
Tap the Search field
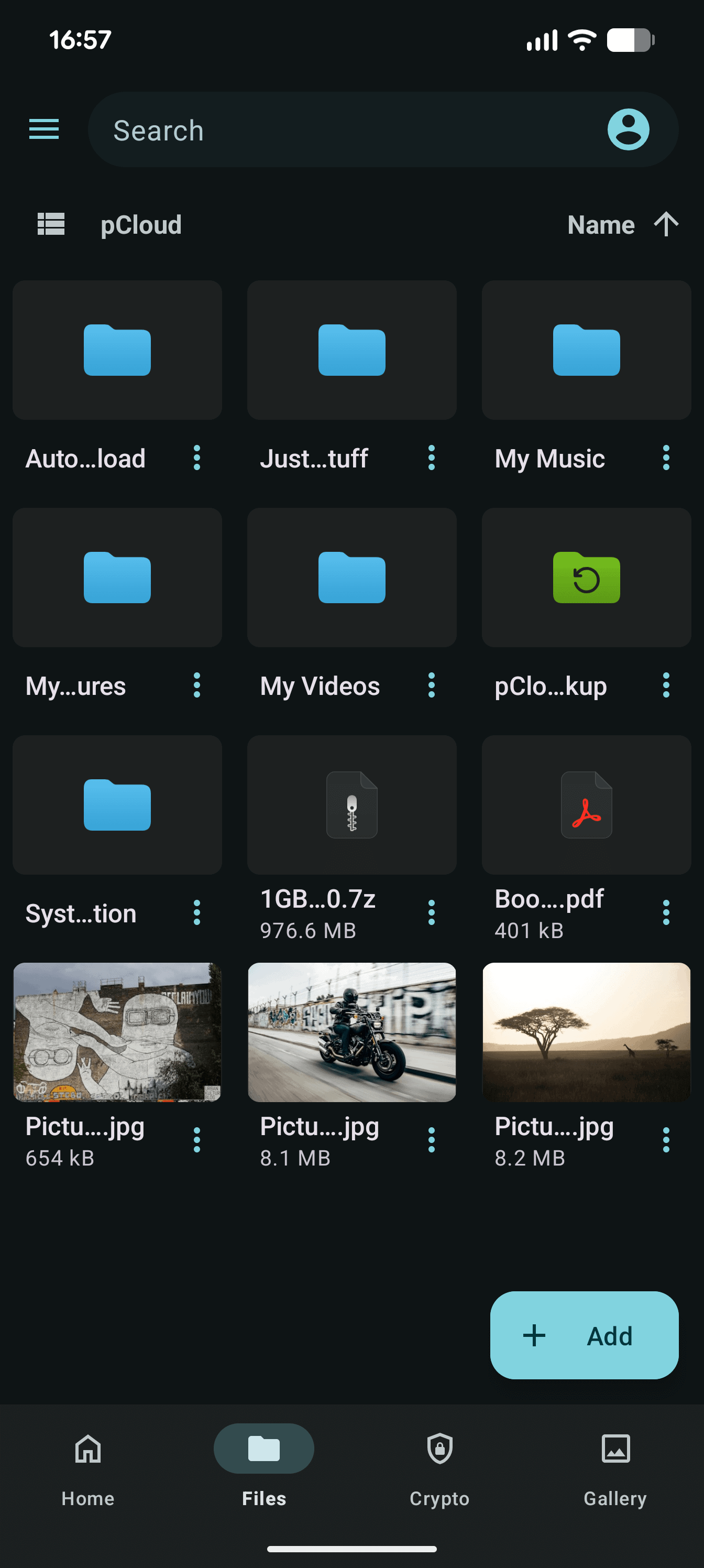[x=341, y=130]
